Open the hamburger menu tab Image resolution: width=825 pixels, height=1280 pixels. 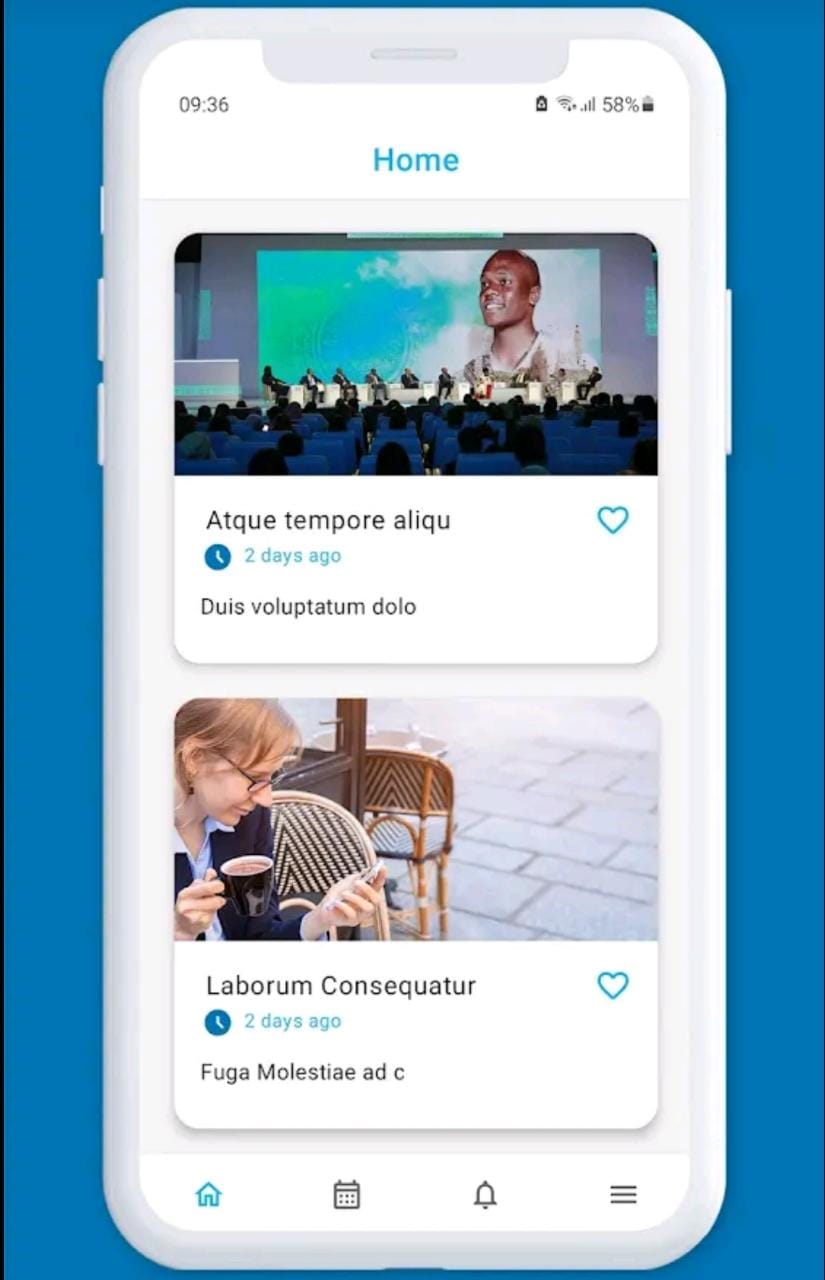(623, 1194)
